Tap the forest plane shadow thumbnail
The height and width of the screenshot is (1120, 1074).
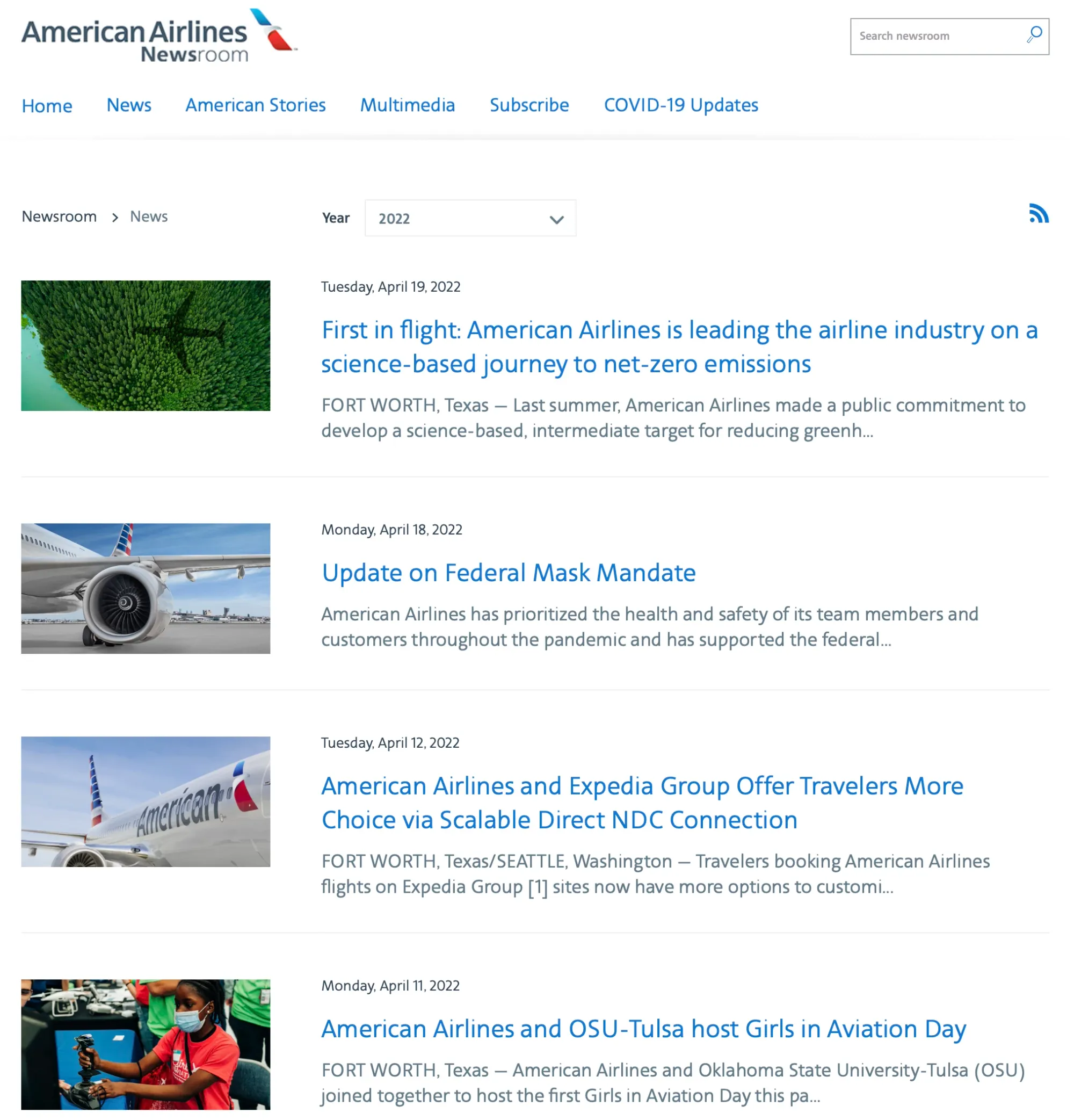pyautogui.click(x=146, y=346)
